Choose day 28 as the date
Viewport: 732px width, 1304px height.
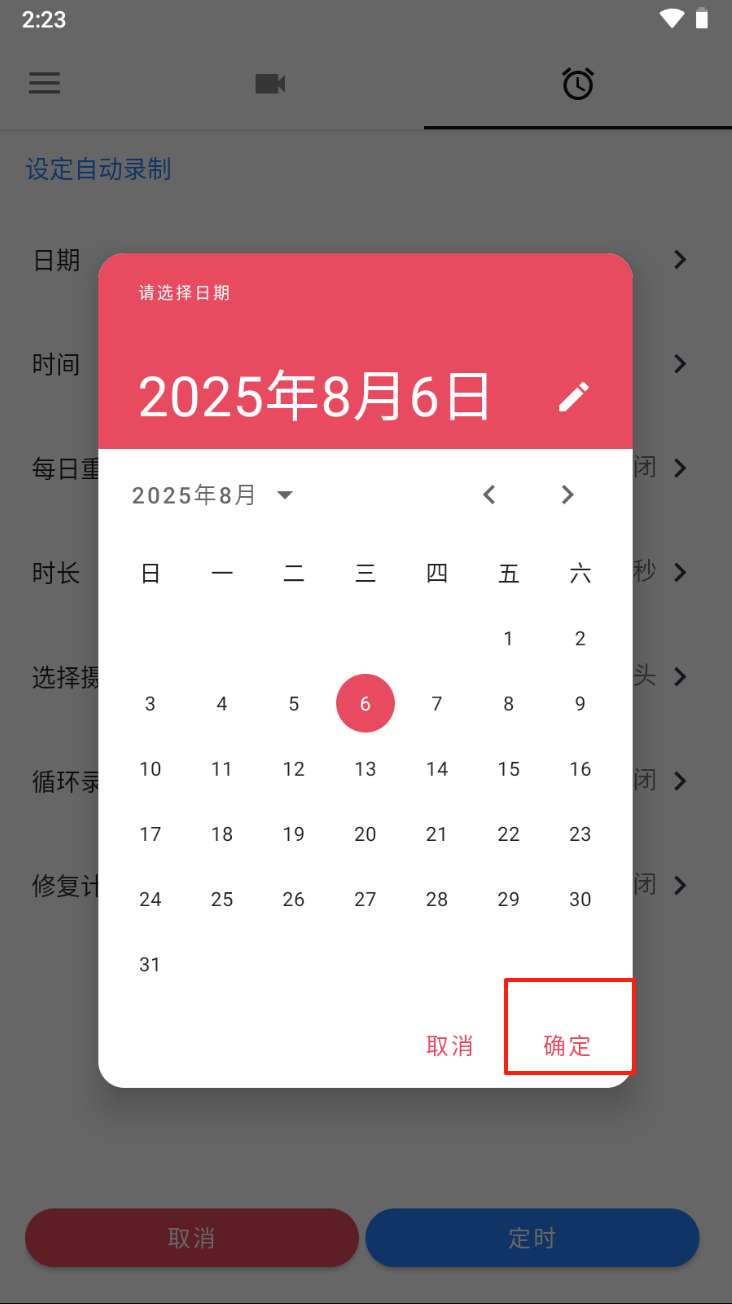click(437, 899)
